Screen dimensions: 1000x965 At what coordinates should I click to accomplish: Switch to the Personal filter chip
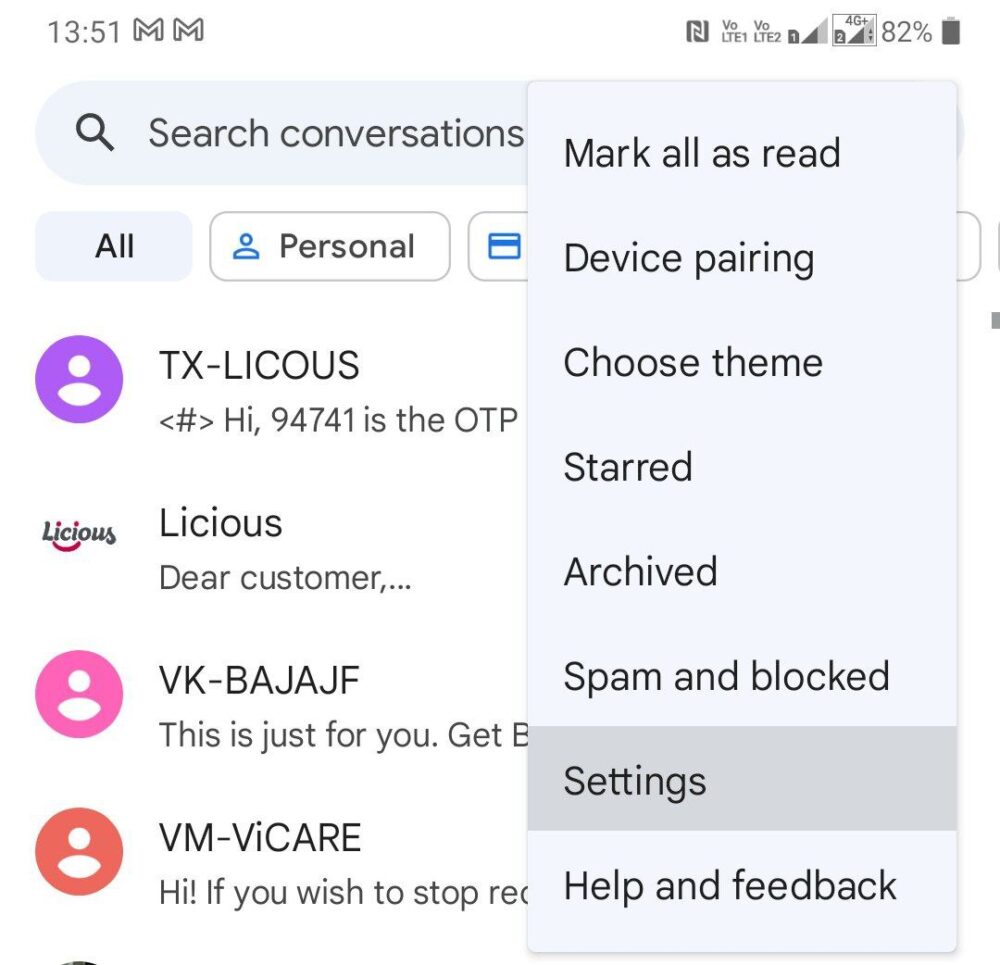pyautogui.click(x=330, y=246)
